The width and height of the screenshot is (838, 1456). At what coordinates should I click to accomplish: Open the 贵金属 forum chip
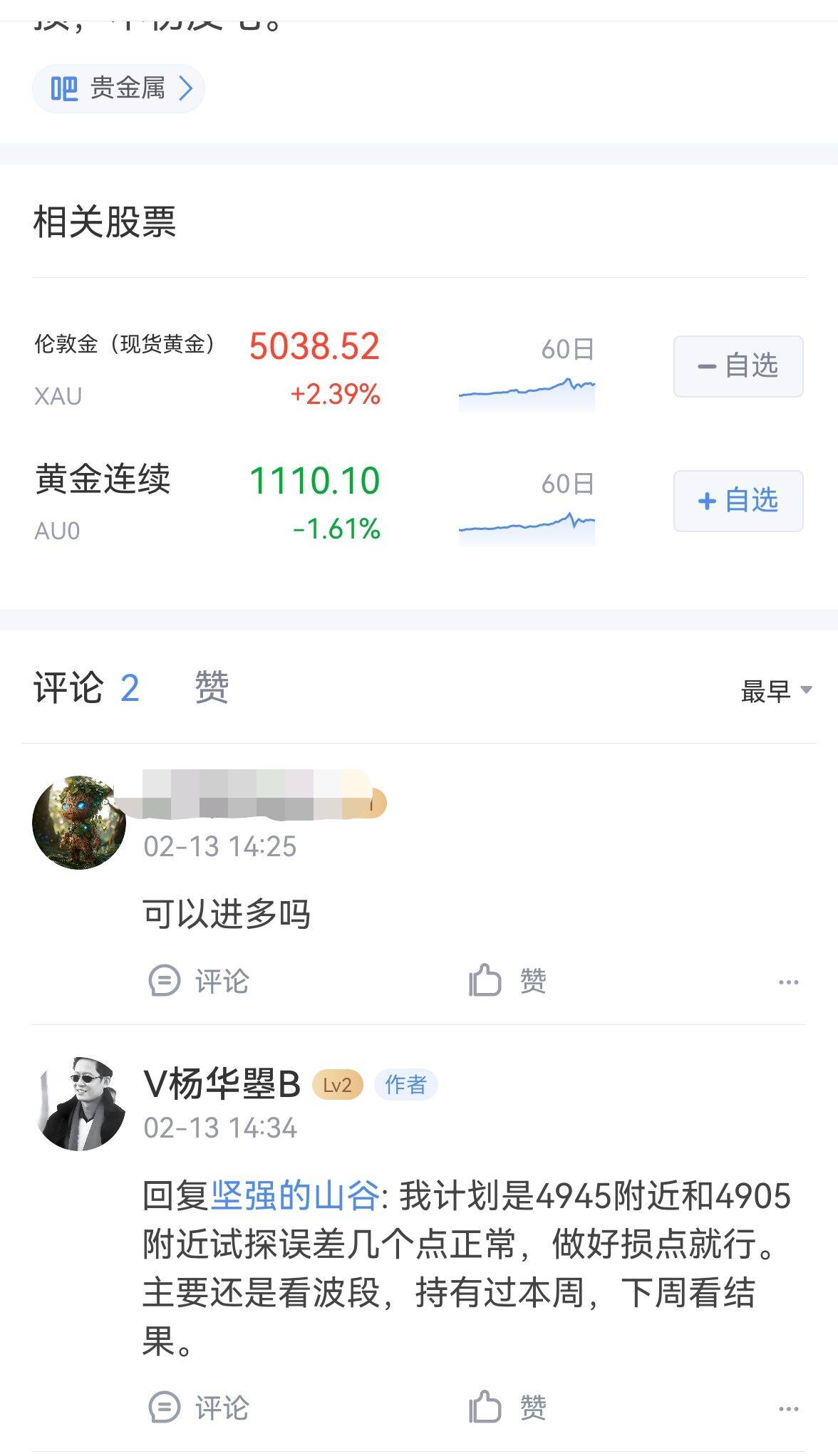pyautogui.click(x=118, y=89)
